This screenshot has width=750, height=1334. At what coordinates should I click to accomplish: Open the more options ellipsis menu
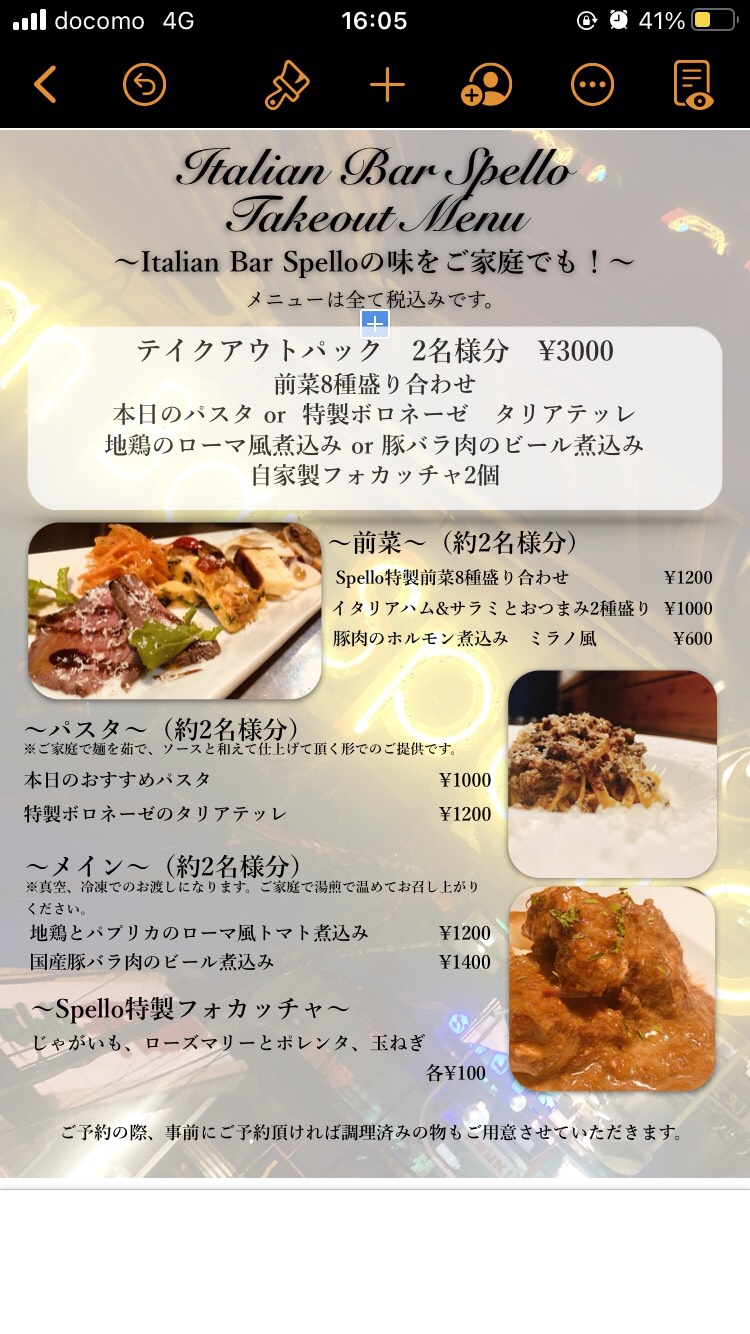click(x=592, y=85)
